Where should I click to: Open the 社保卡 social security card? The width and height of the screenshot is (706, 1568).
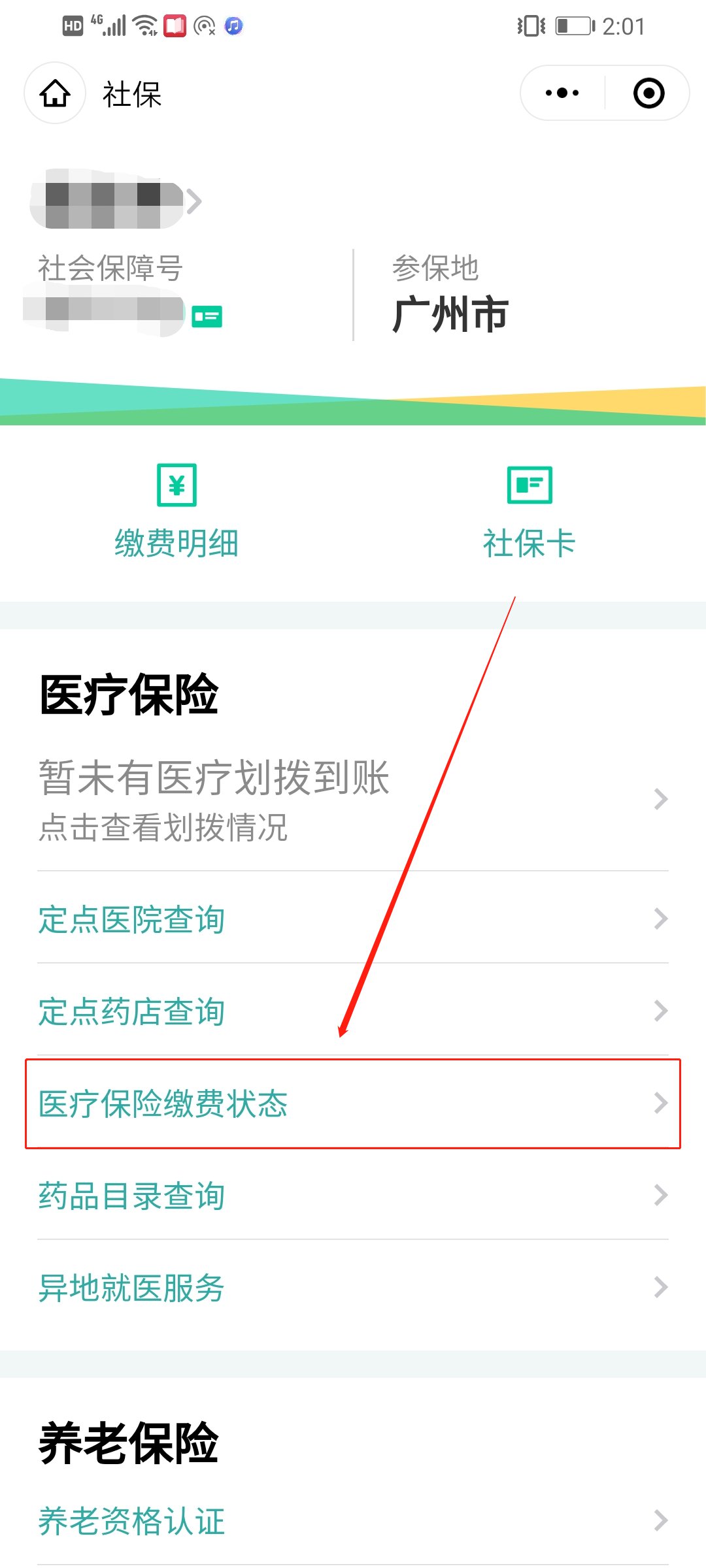point(529,510)
